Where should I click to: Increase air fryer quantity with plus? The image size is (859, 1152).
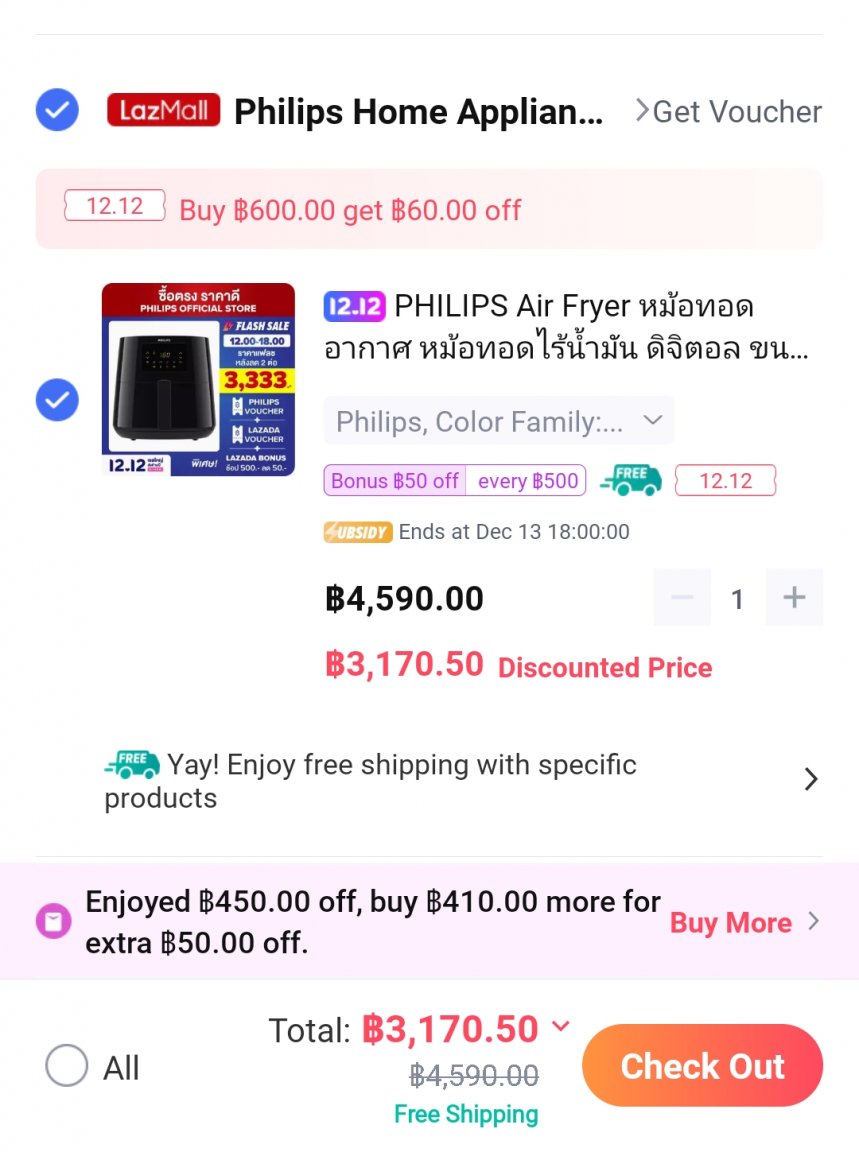[x=794, y=598]
